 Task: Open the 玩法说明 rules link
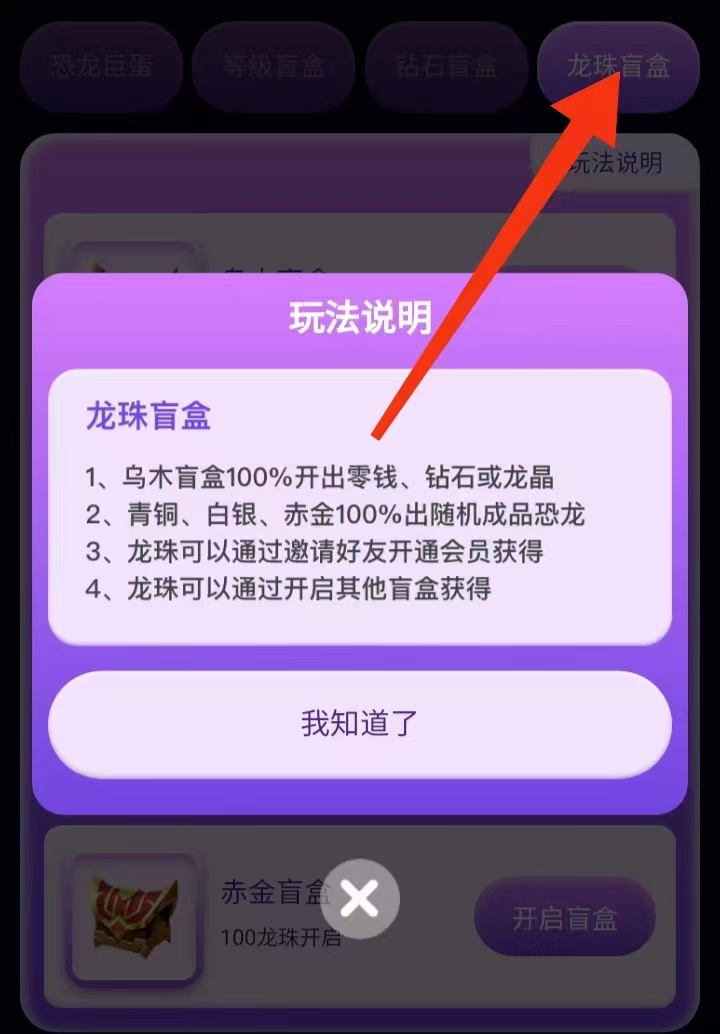[x=615, y=163]
